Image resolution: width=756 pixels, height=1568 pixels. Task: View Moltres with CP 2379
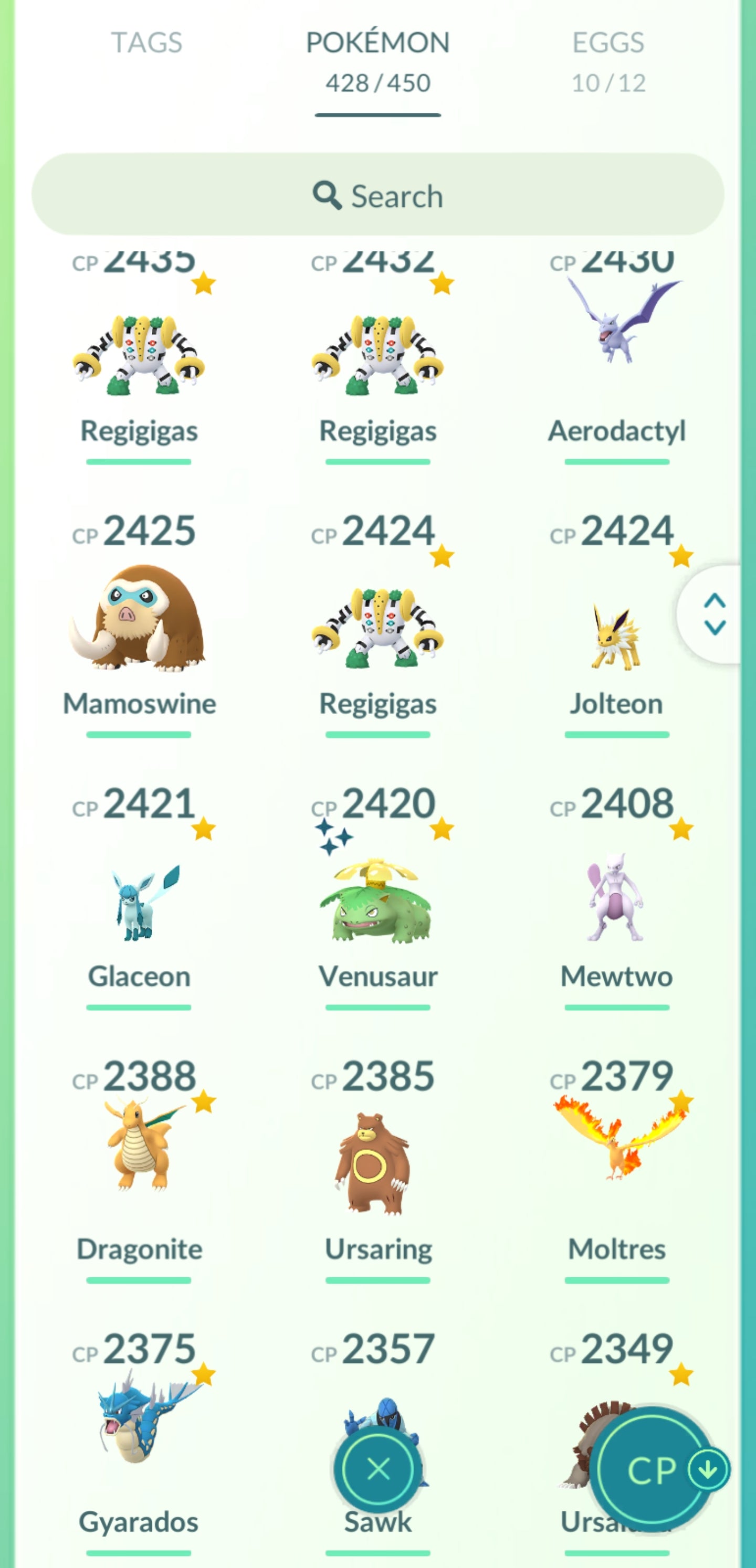[x=616, y=1145]
